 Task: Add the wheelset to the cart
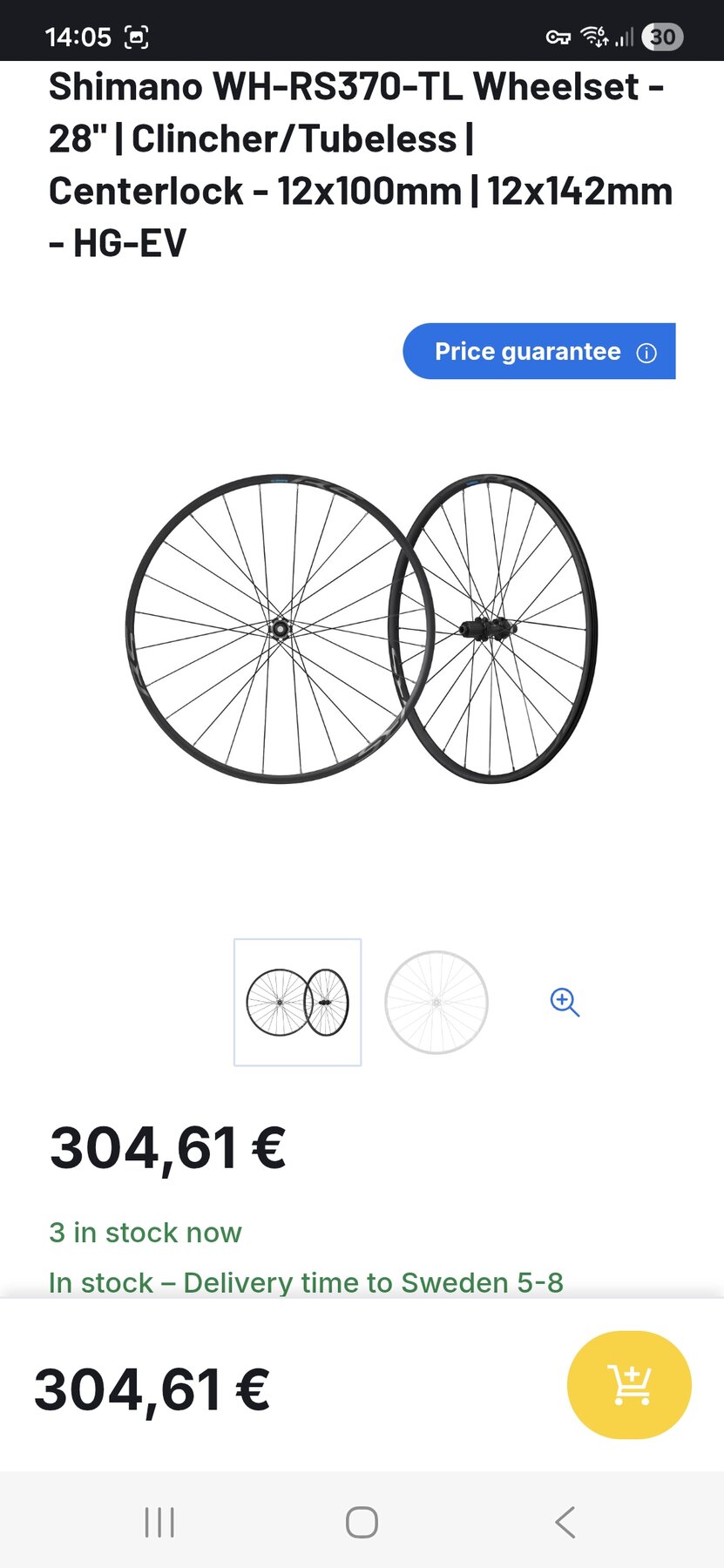pyautogui.click(x=628, y=1385)
